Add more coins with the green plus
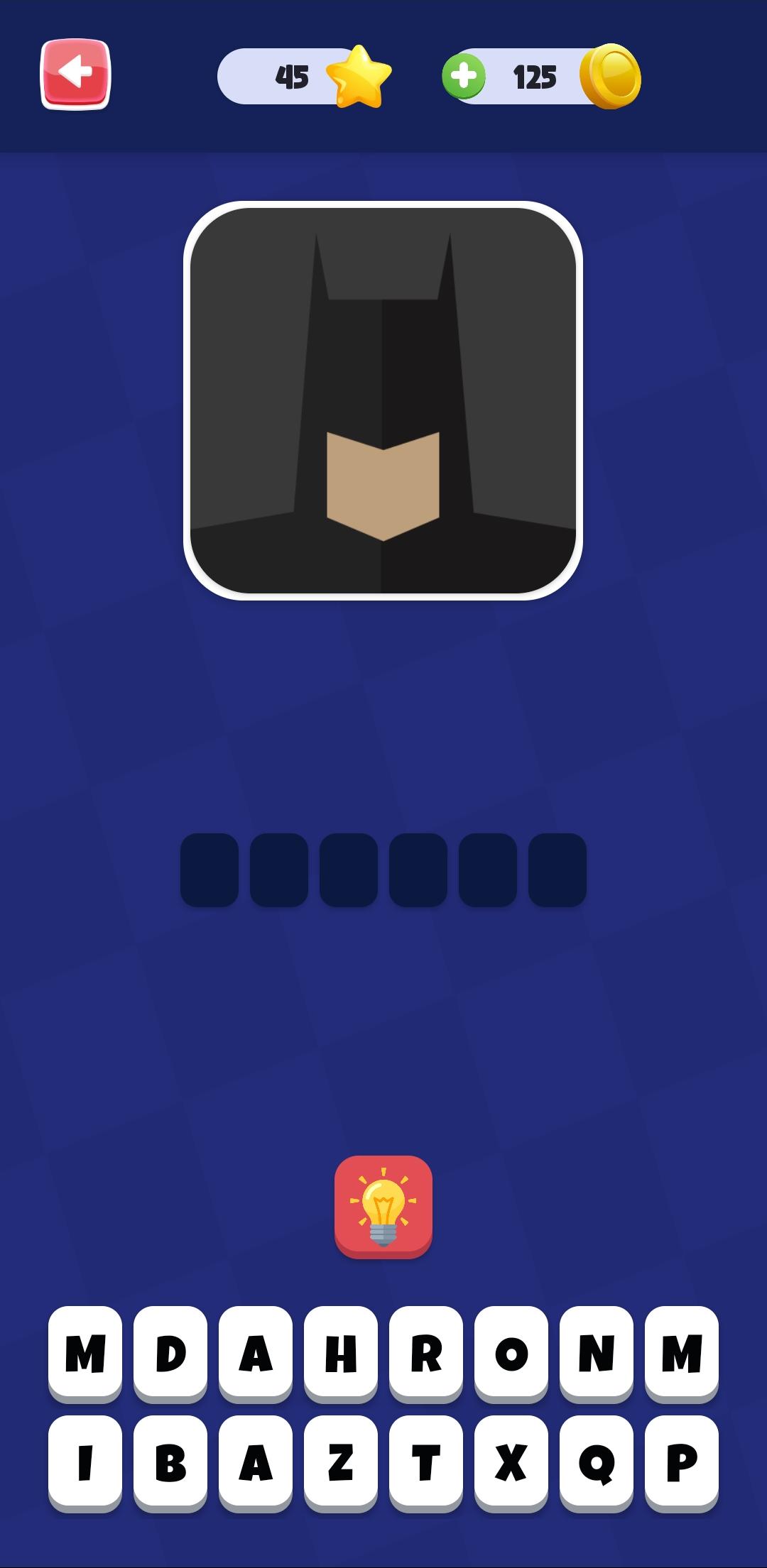 (x=464, y=75)
